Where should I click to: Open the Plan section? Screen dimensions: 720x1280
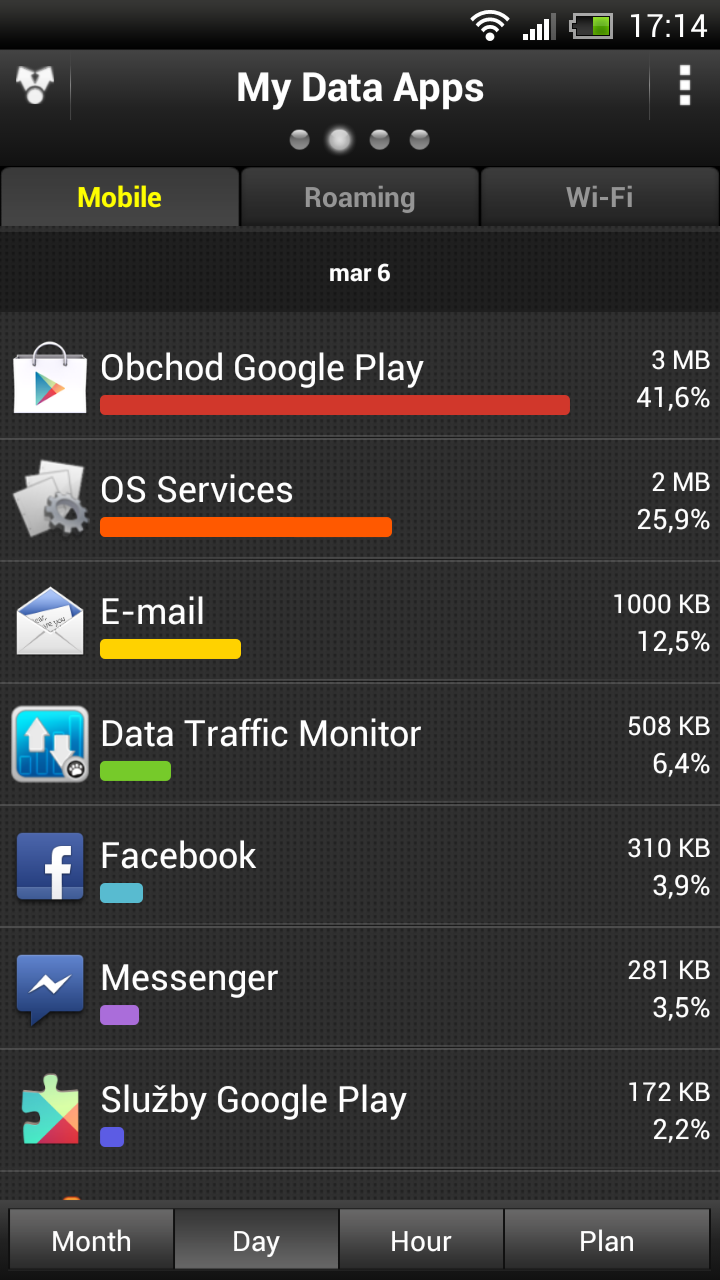pos(607,1241)
